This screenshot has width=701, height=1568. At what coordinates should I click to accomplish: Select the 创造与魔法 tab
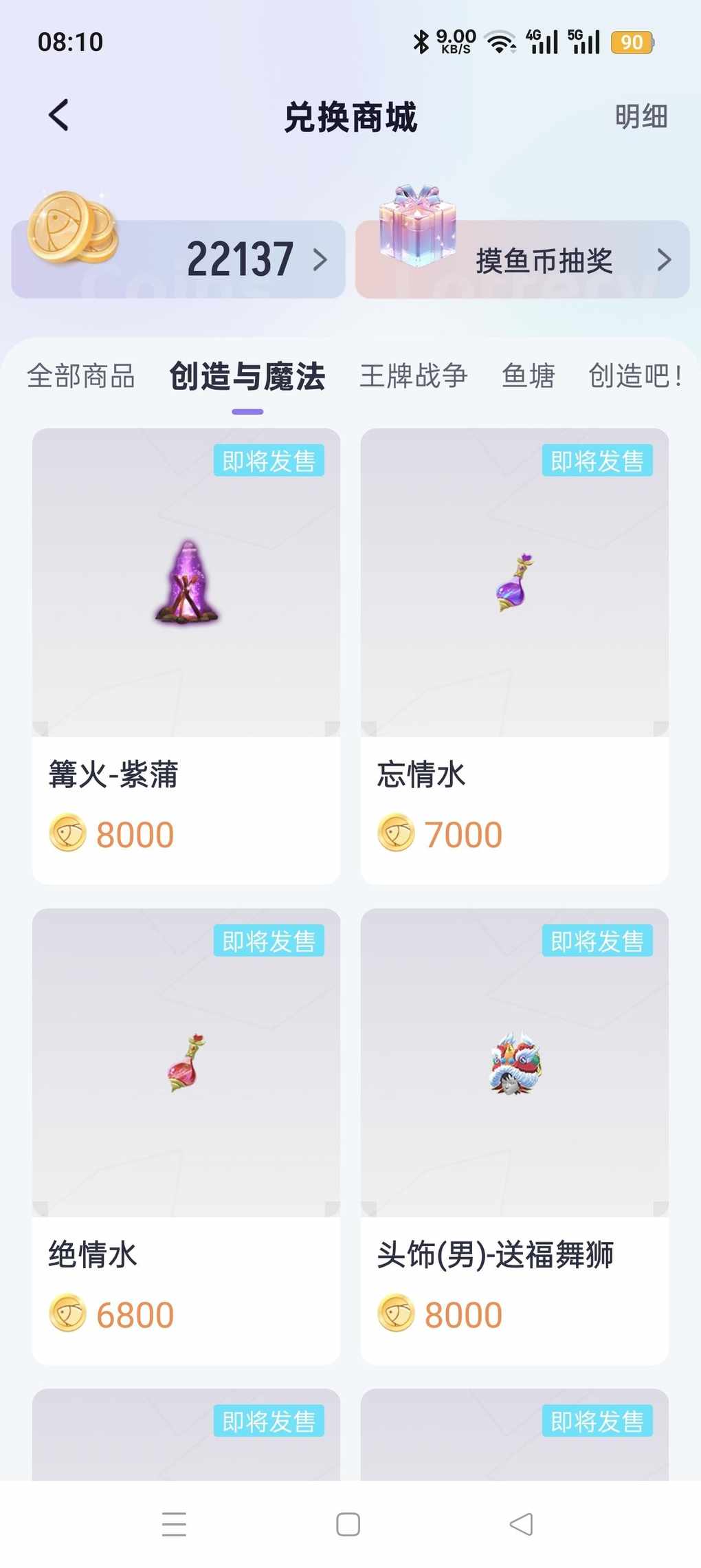(247, 376)
